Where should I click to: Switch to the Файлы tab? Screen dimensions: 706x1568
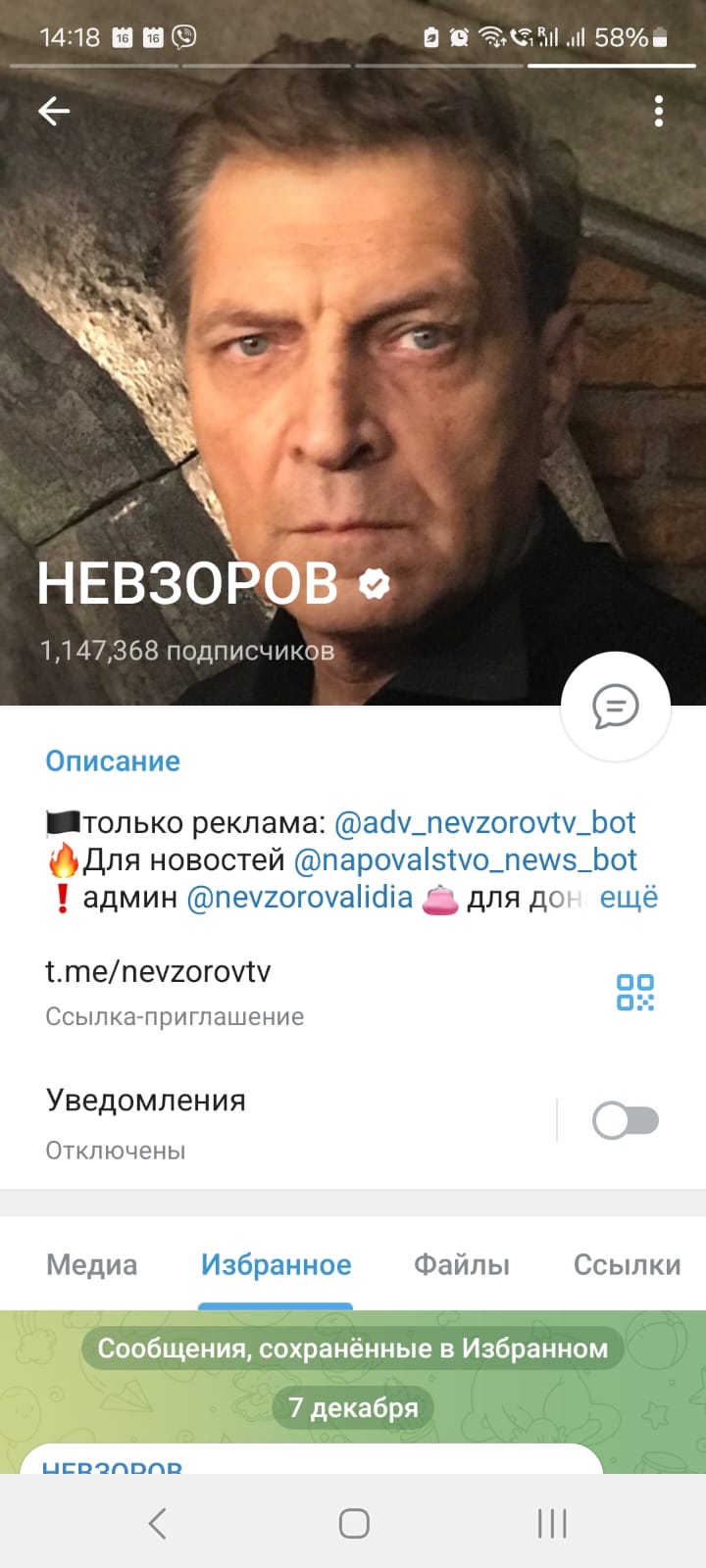point(461,1265)
